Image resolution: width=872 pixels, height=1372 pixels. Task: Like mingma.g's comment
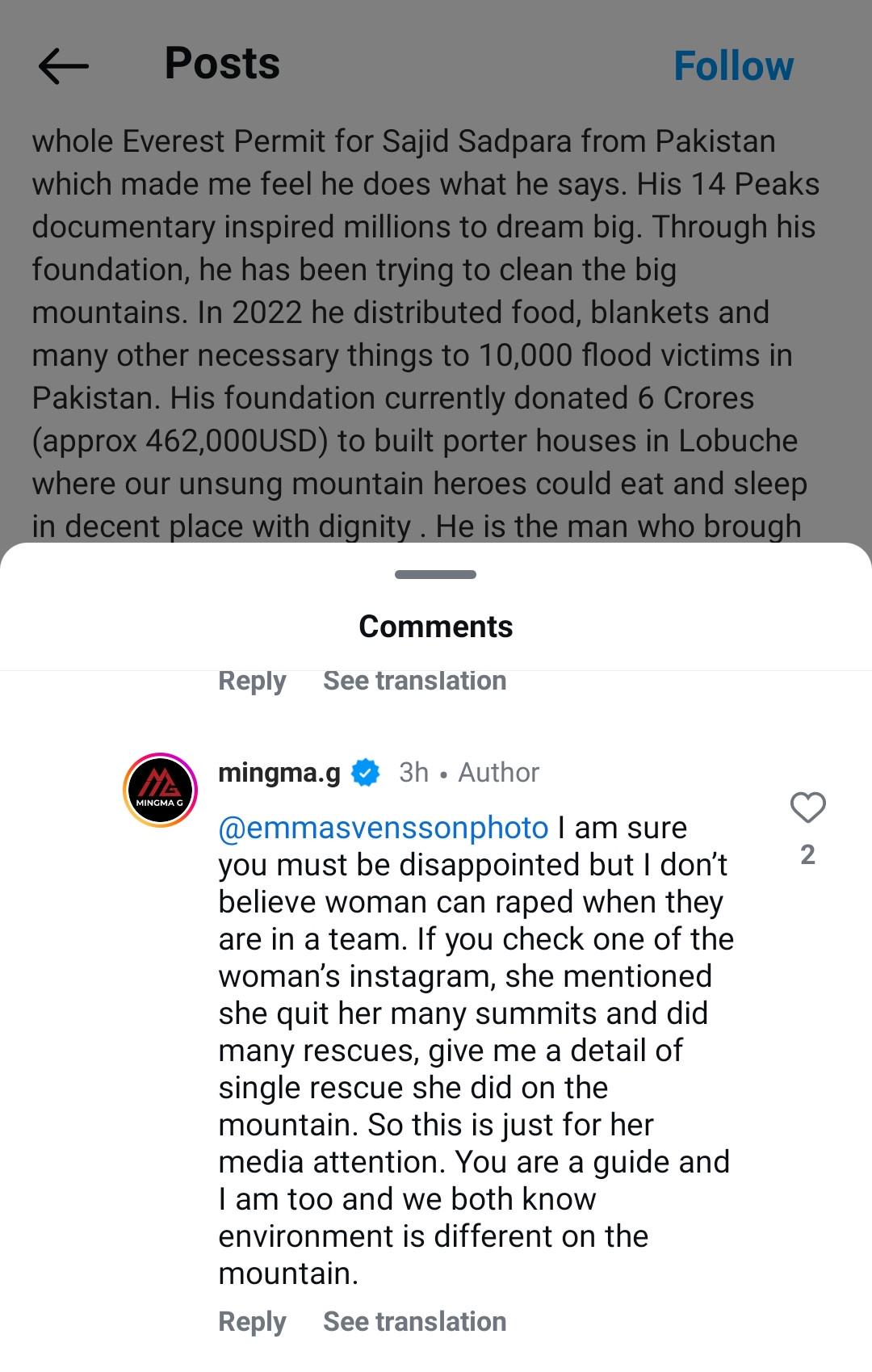[x=807, y=808]
